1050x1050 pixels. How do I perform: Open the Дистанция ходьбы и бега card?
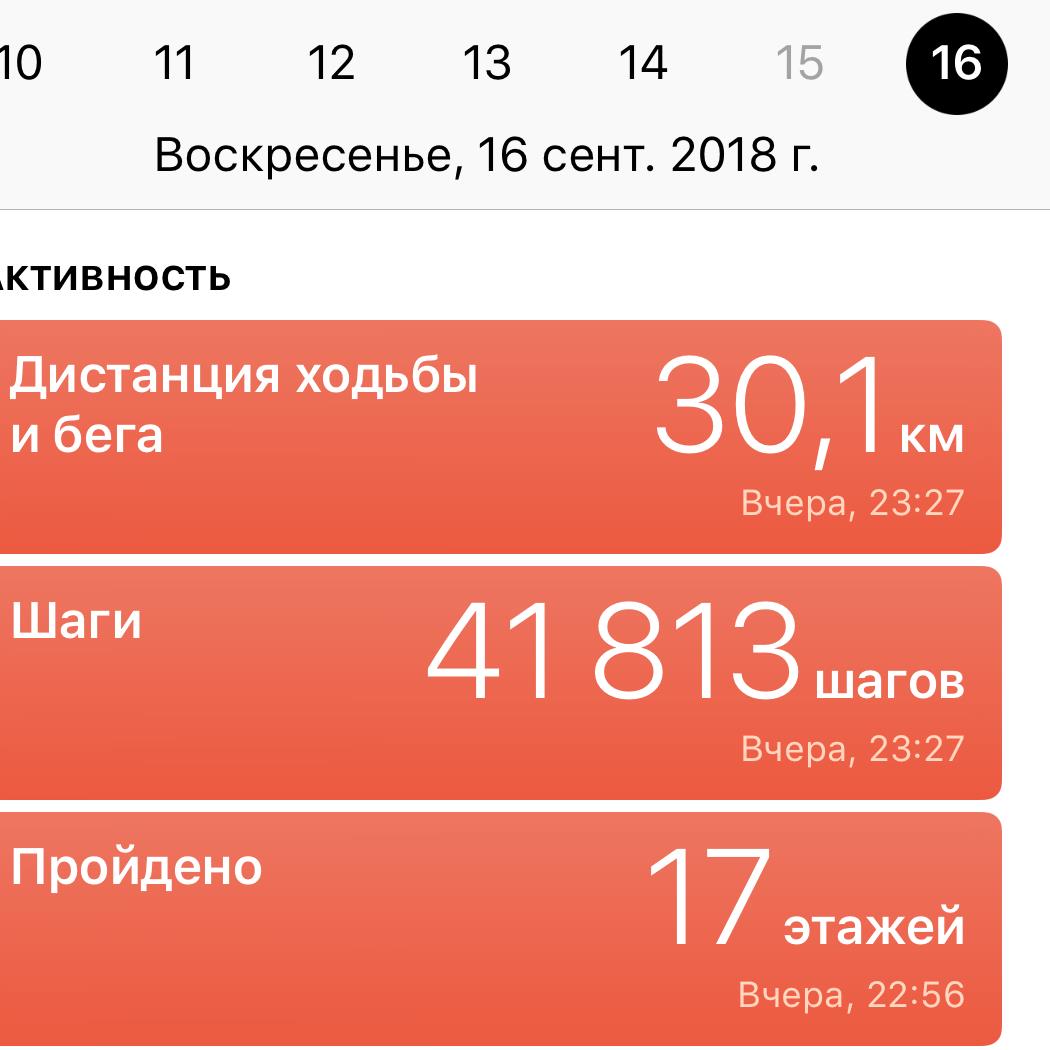500,436
